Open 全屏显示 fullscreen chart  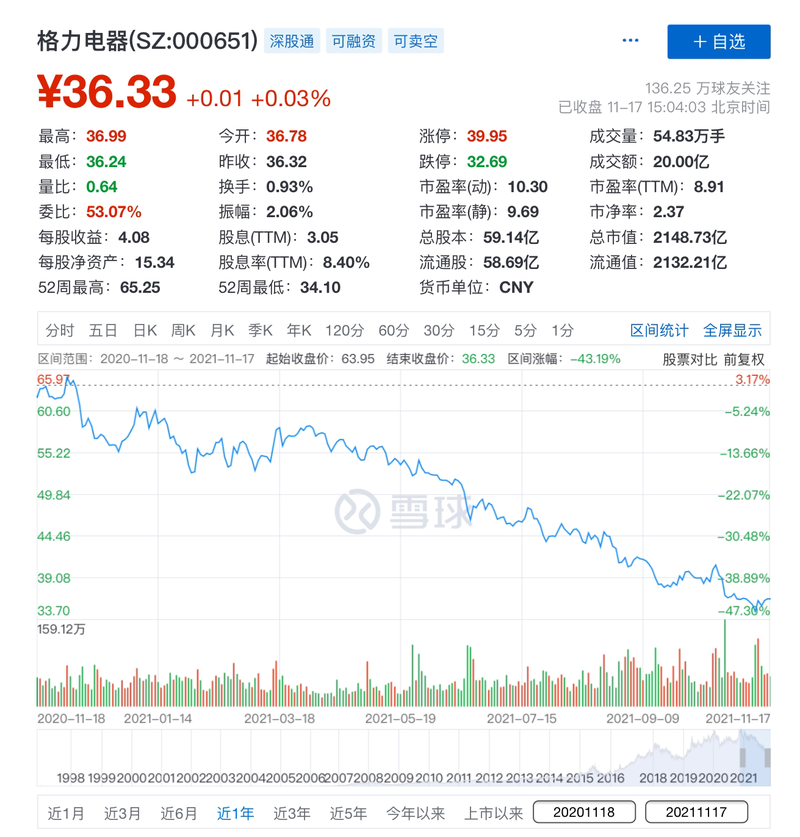(732, 330)
